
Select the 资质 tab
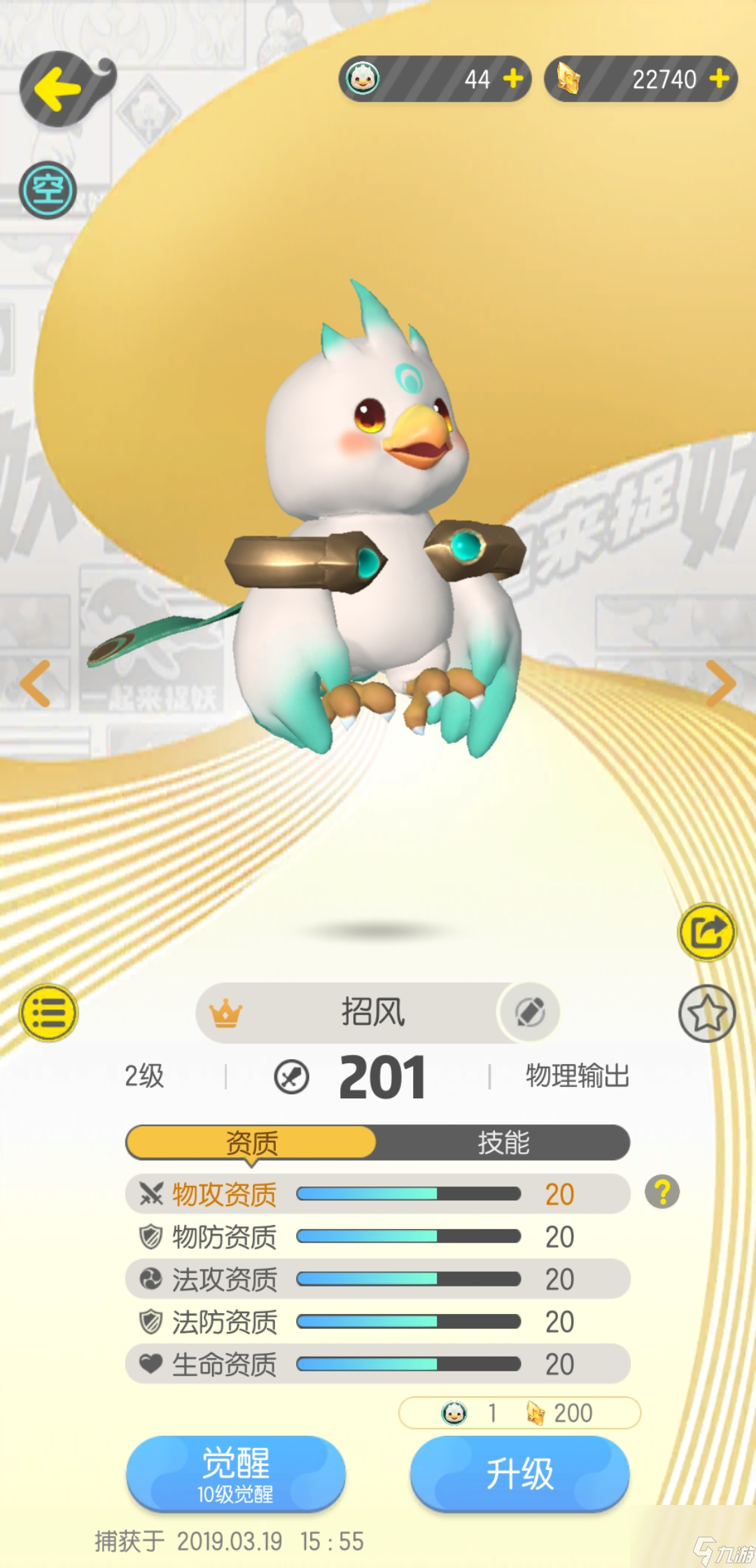click(251, 1142)
